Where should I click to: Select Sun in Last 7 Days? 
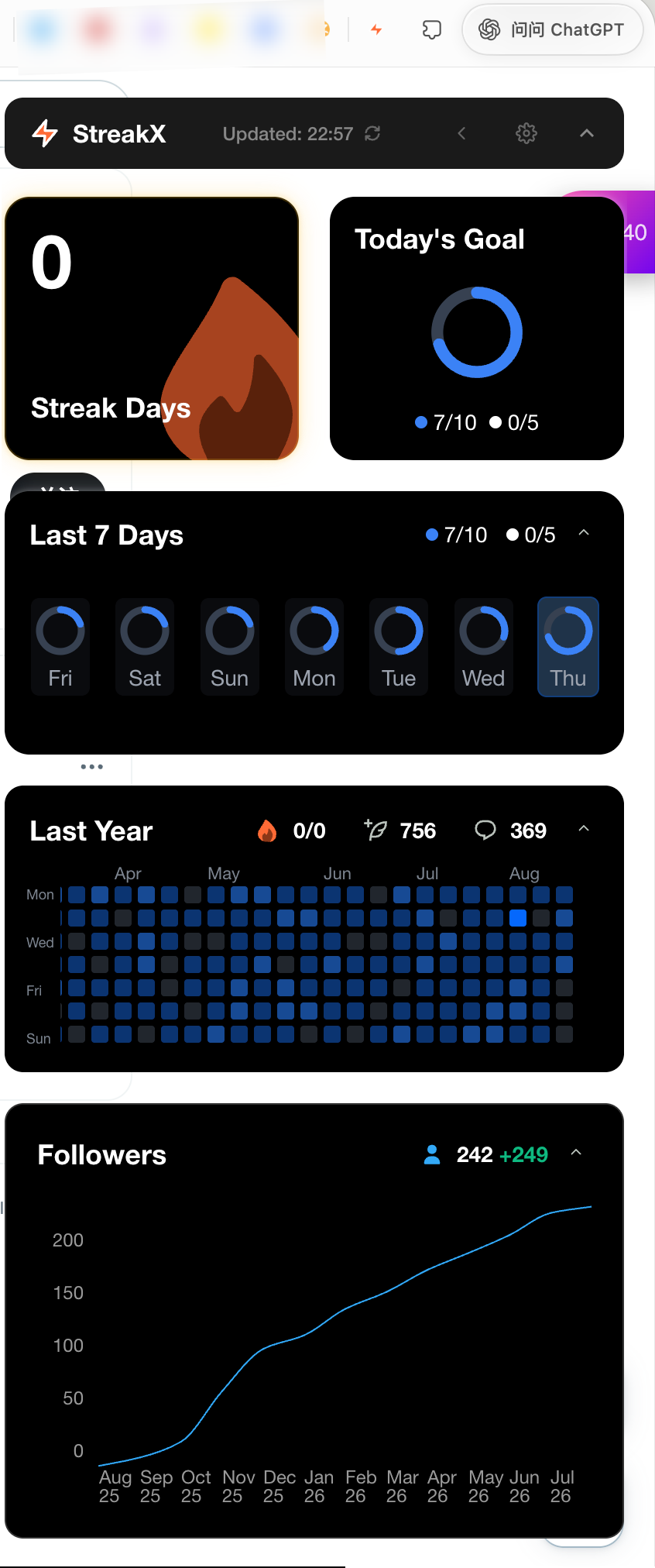point(229,647)
